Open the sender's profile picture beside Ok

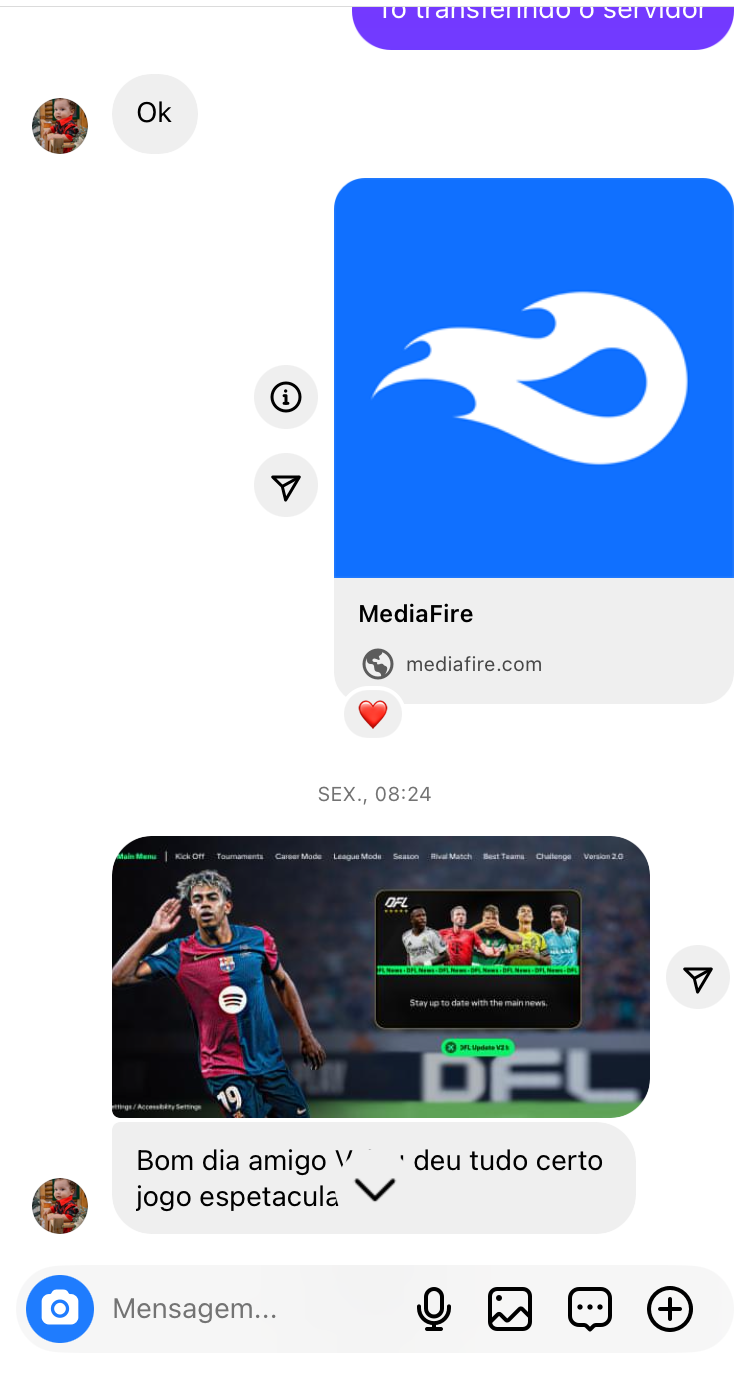tap(60, 126)
